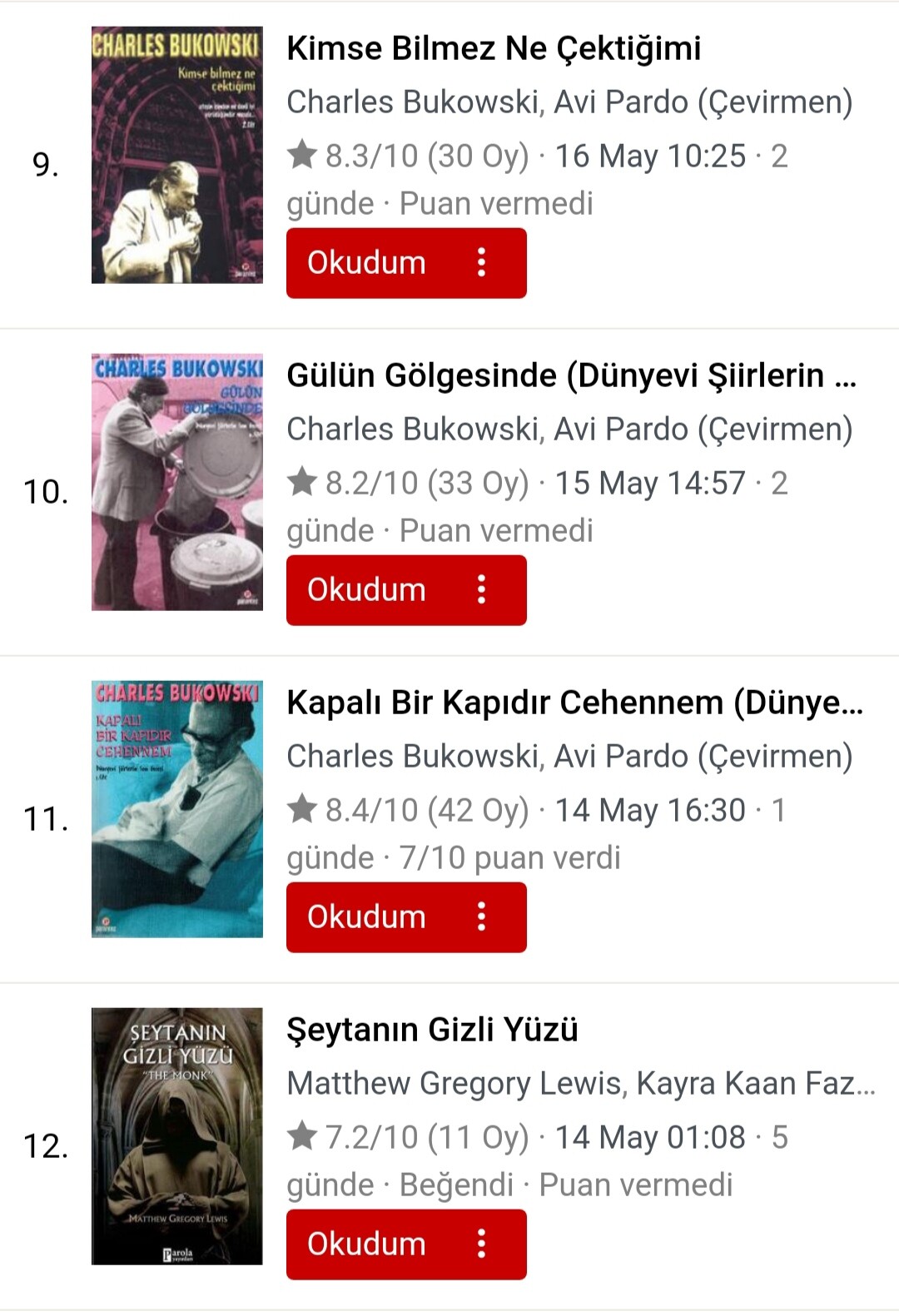Tap Okudum button for Gülün Gölgesinde
Image resolution: width=899 pixels, height=1316 pixels.
pos(366,590)
